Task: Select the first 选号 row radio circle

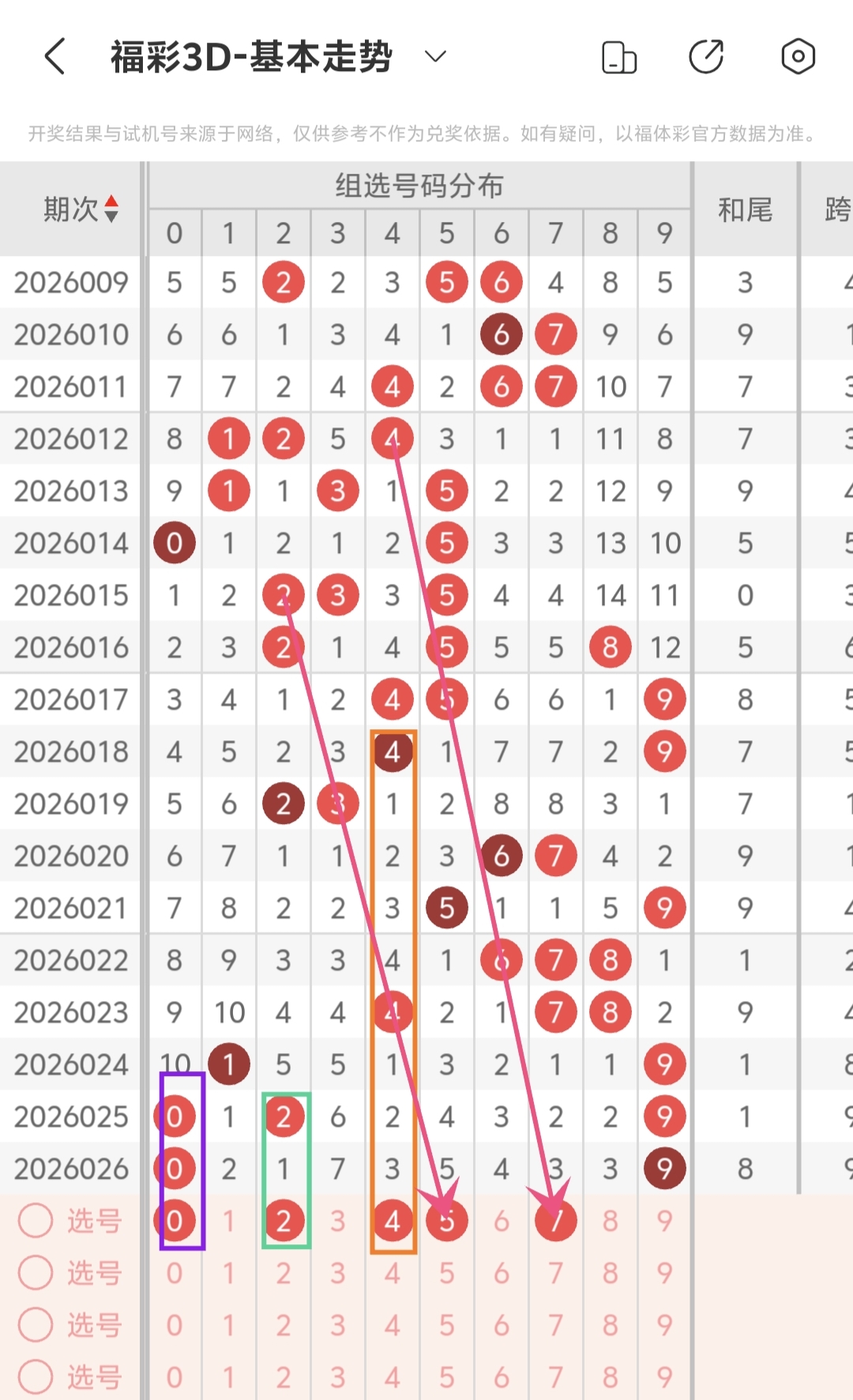Action: tap(36, 1221)
